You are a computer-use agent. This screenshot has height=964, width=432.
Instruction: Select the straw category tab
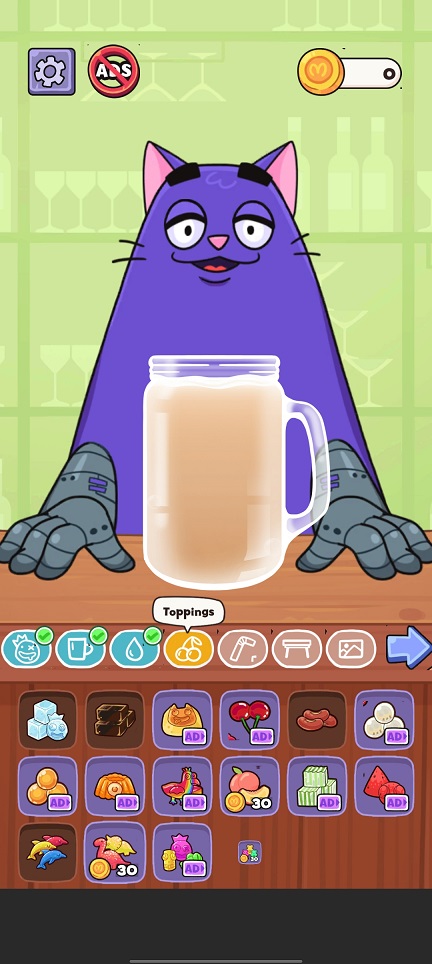point(243,649)
